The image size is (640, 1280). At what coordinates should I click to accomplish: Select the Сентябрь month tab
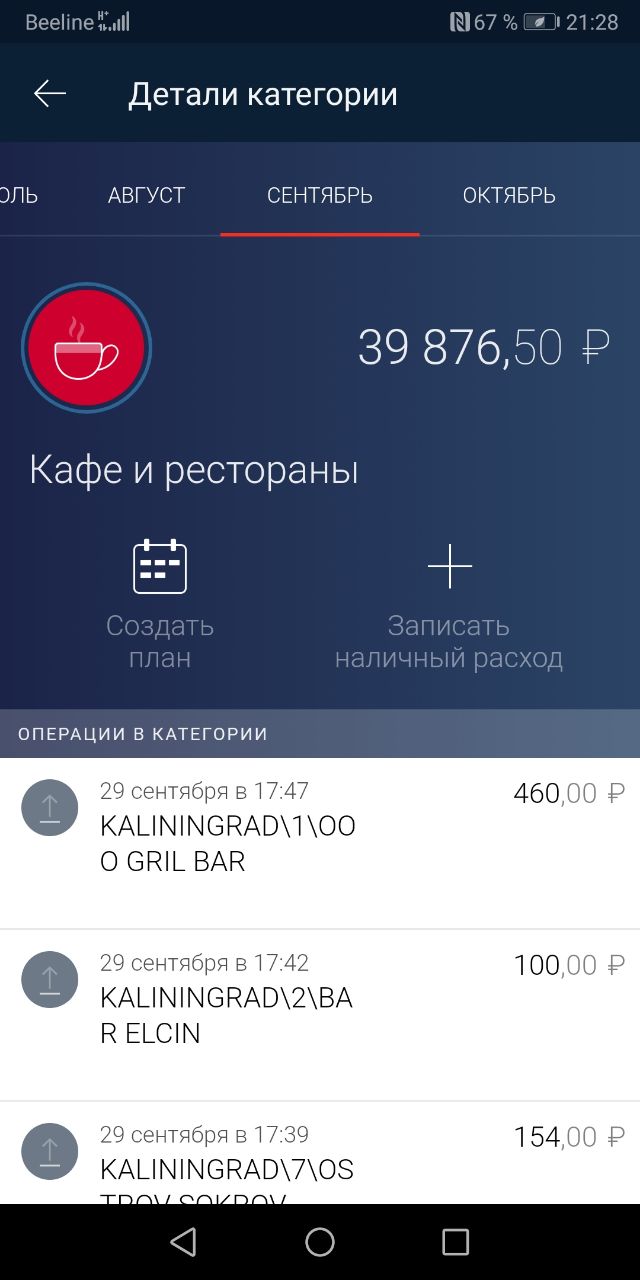point(320,195)
